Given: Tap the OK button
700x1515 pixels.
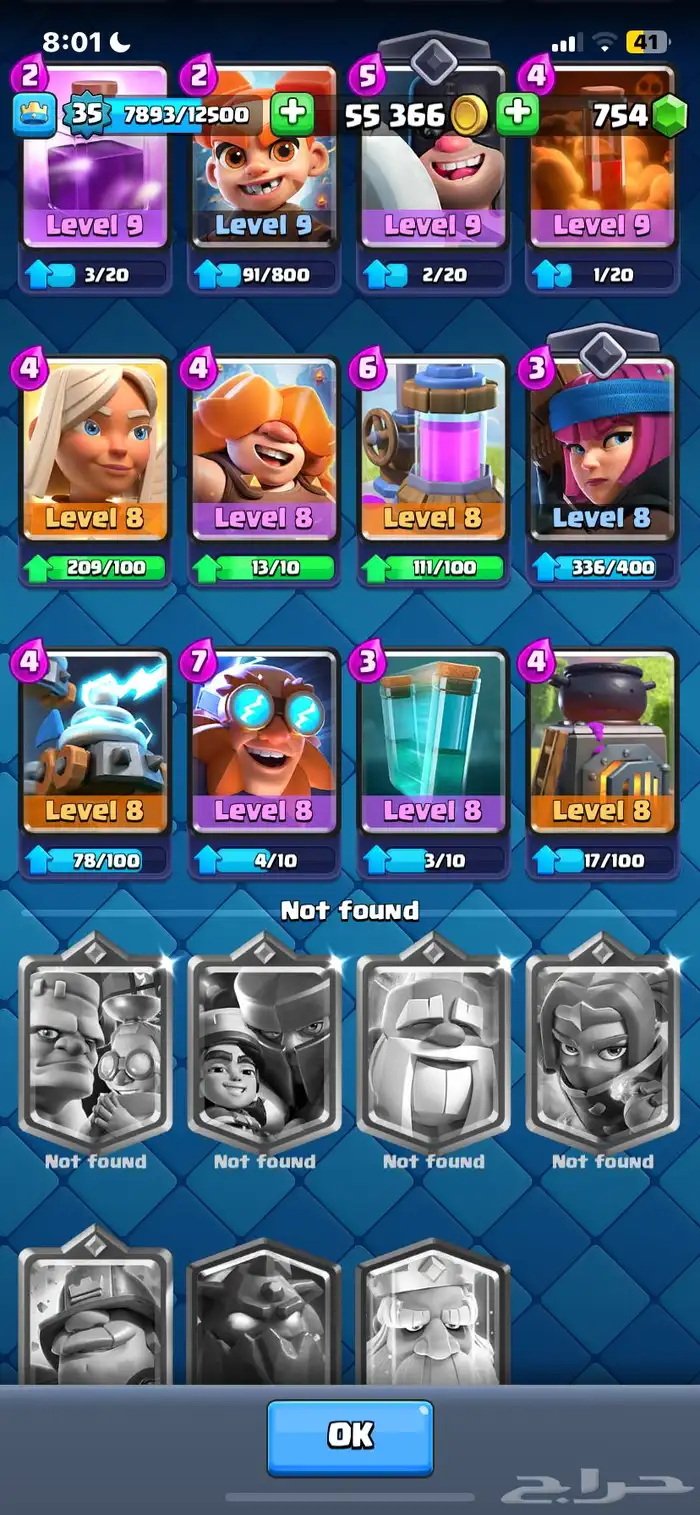Looking at the screenshot, I should (x=350, y=1437).
